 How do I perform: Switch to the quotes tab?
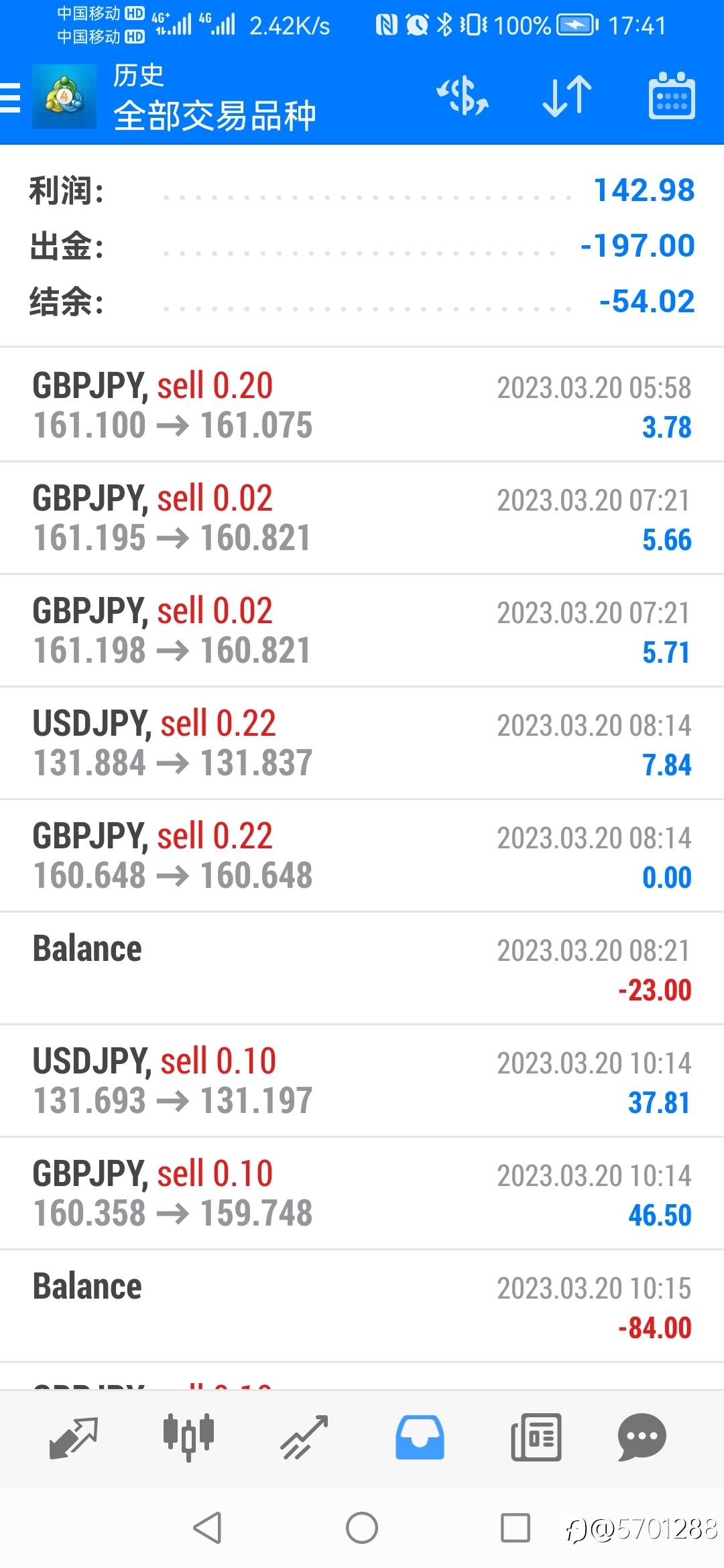73,1437
